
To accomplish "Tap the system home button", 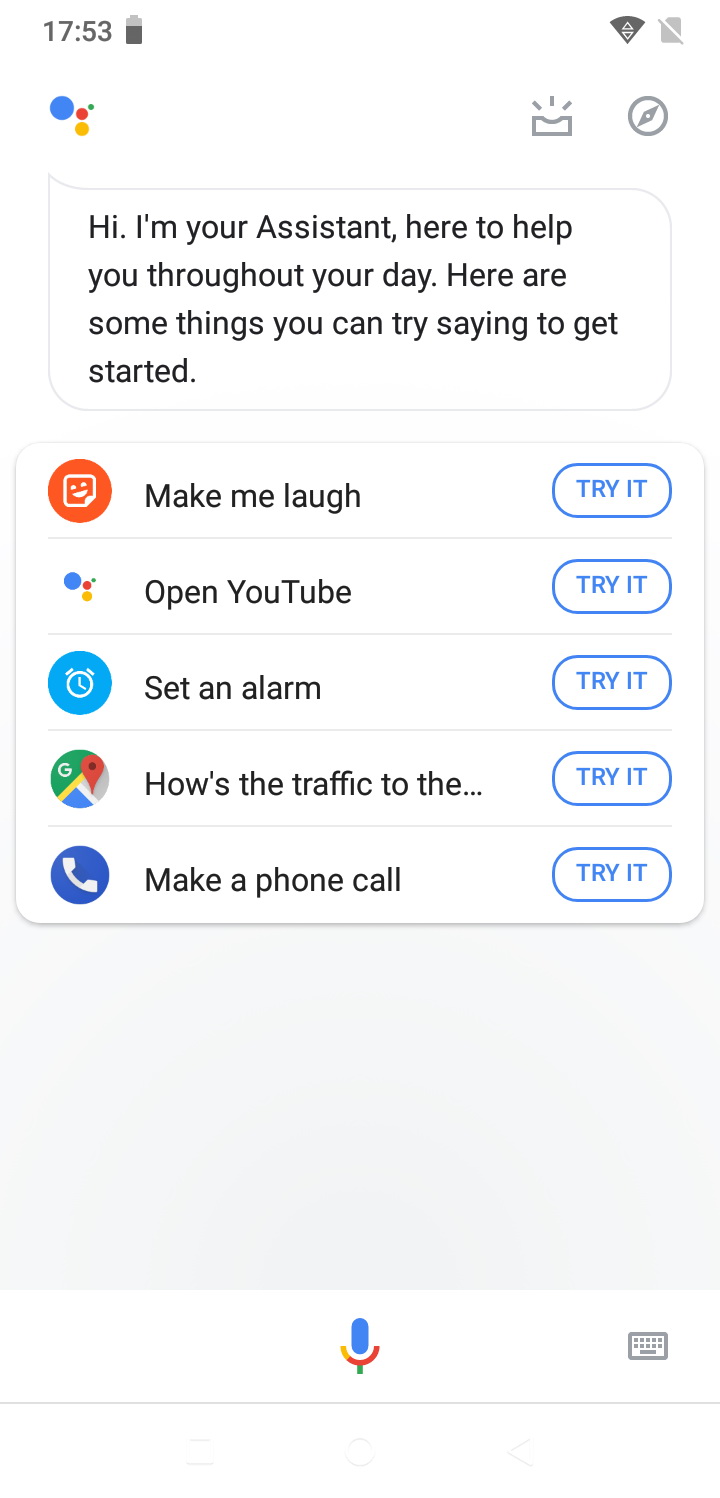I will point(360,1452).
